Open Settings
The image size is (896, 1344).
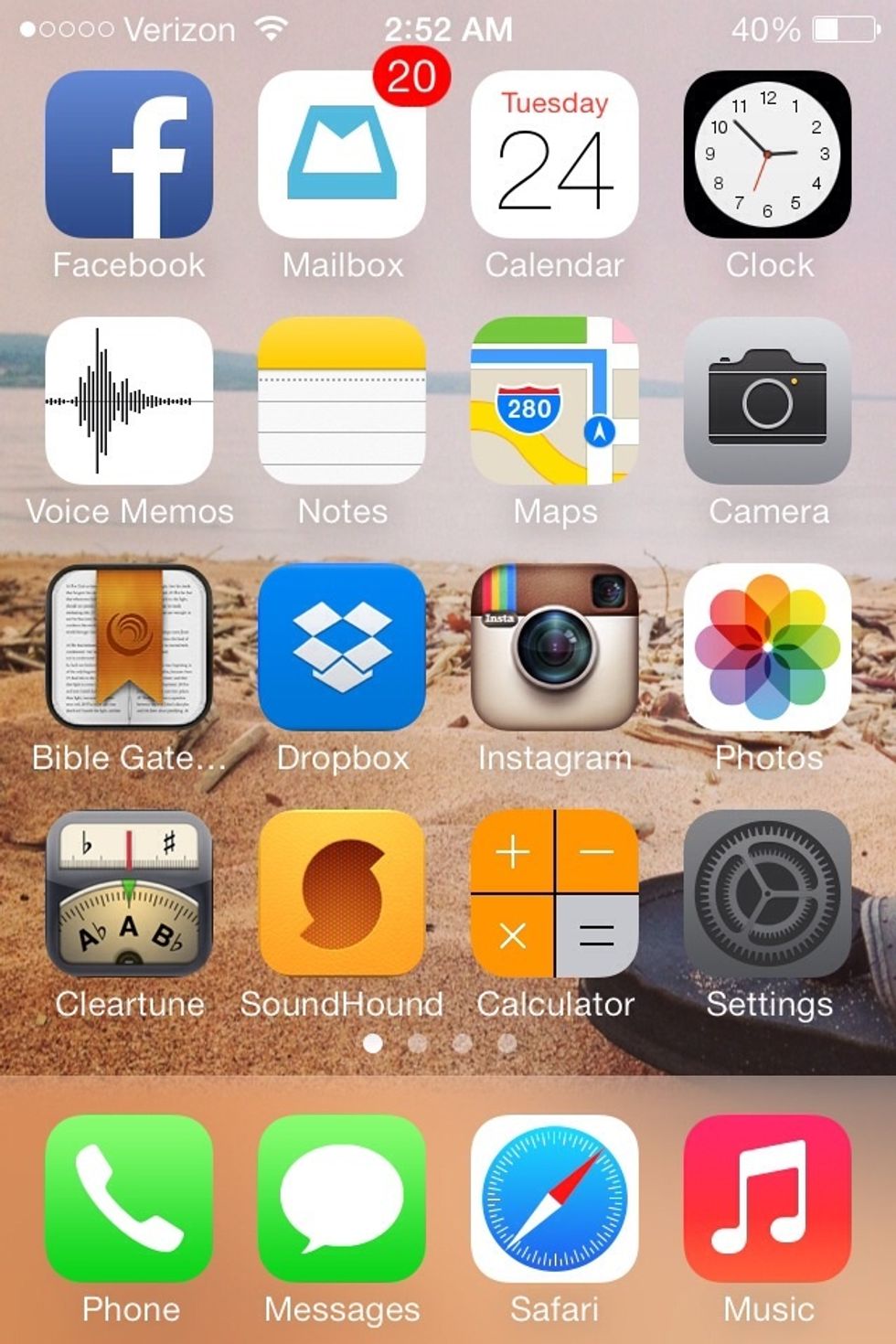[x=768, y=896]
